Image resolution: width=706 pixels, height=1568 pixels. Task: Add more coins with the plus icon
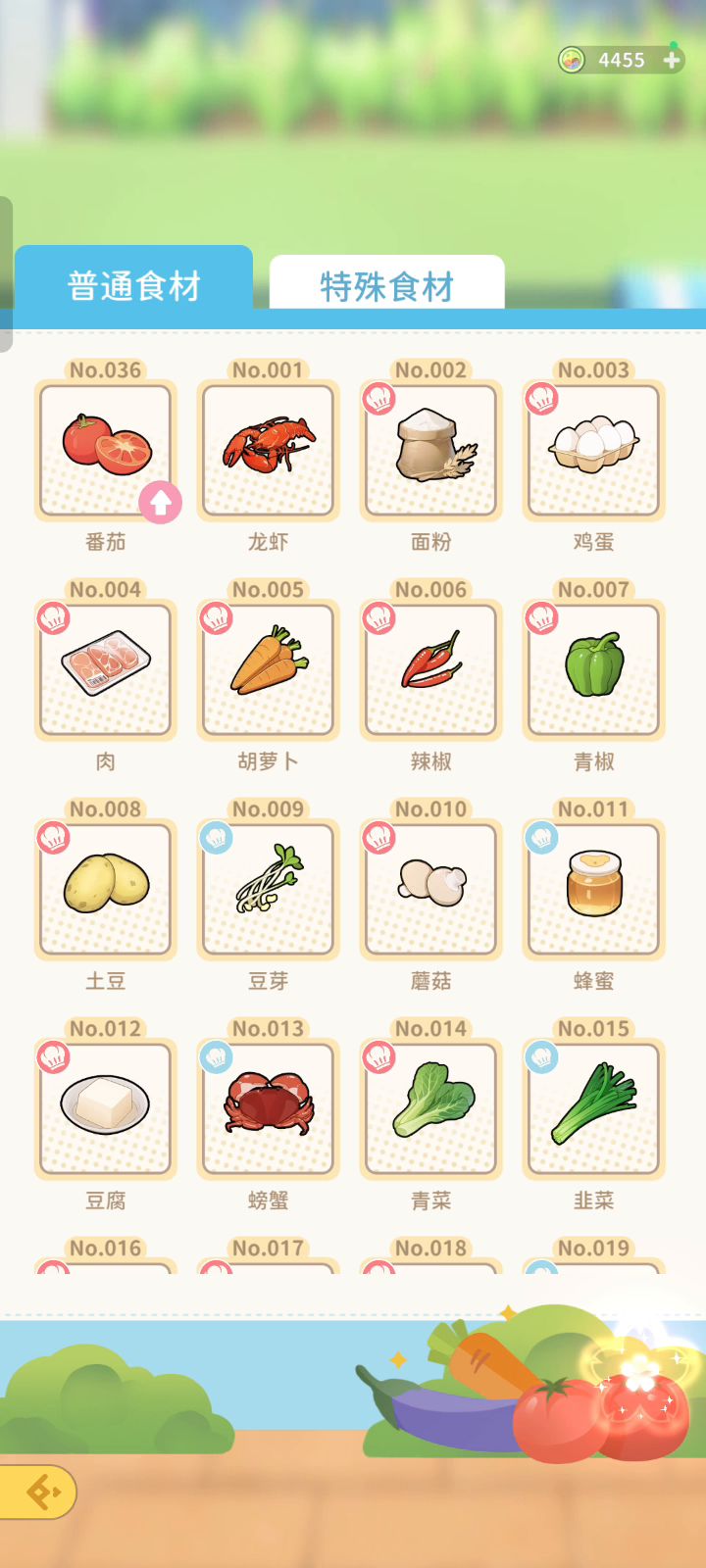coord(672,60)
